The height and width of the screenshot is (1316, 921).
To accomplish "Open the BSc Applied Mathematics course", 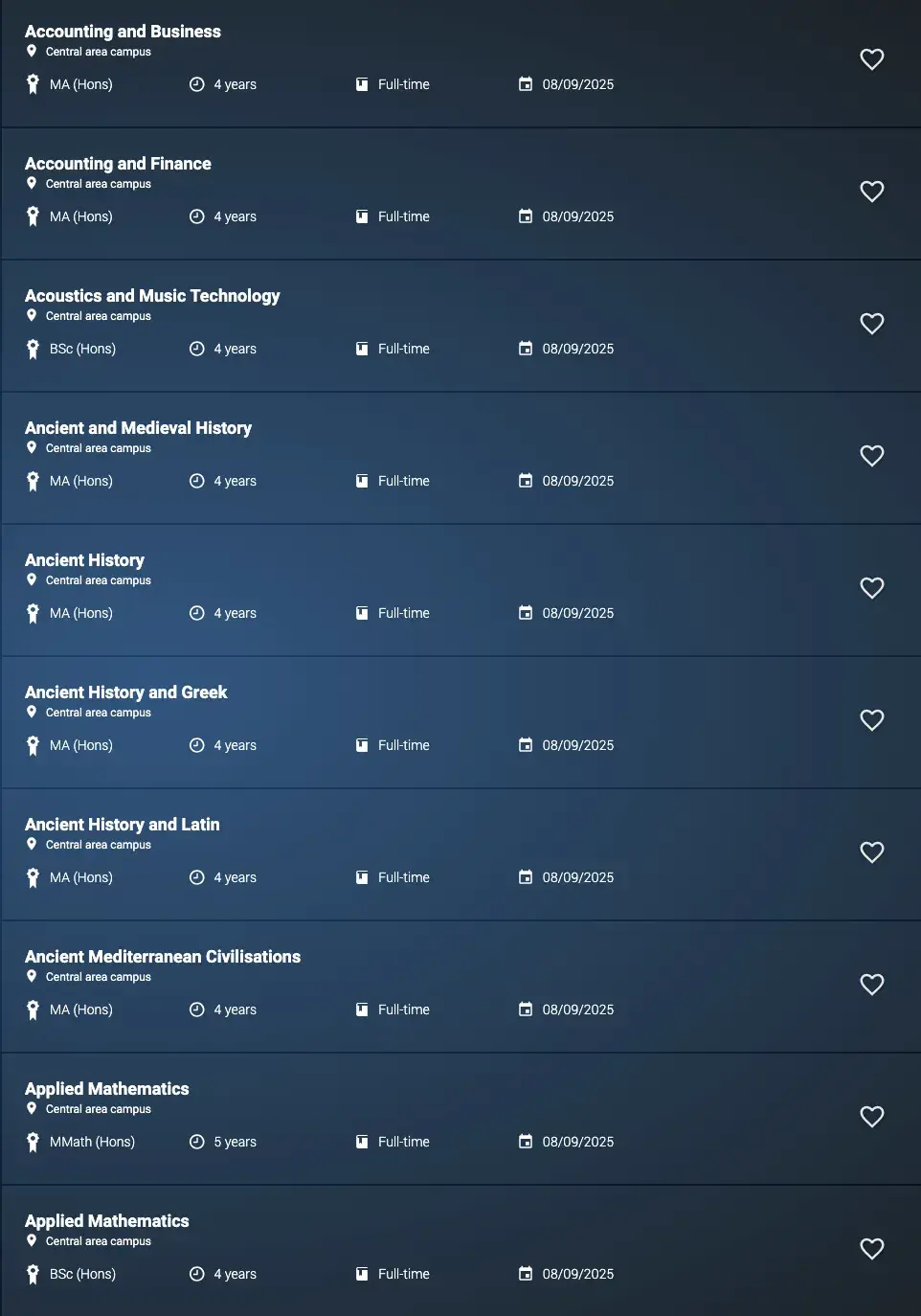I will pyautogui.click(x=106, y=1221).
